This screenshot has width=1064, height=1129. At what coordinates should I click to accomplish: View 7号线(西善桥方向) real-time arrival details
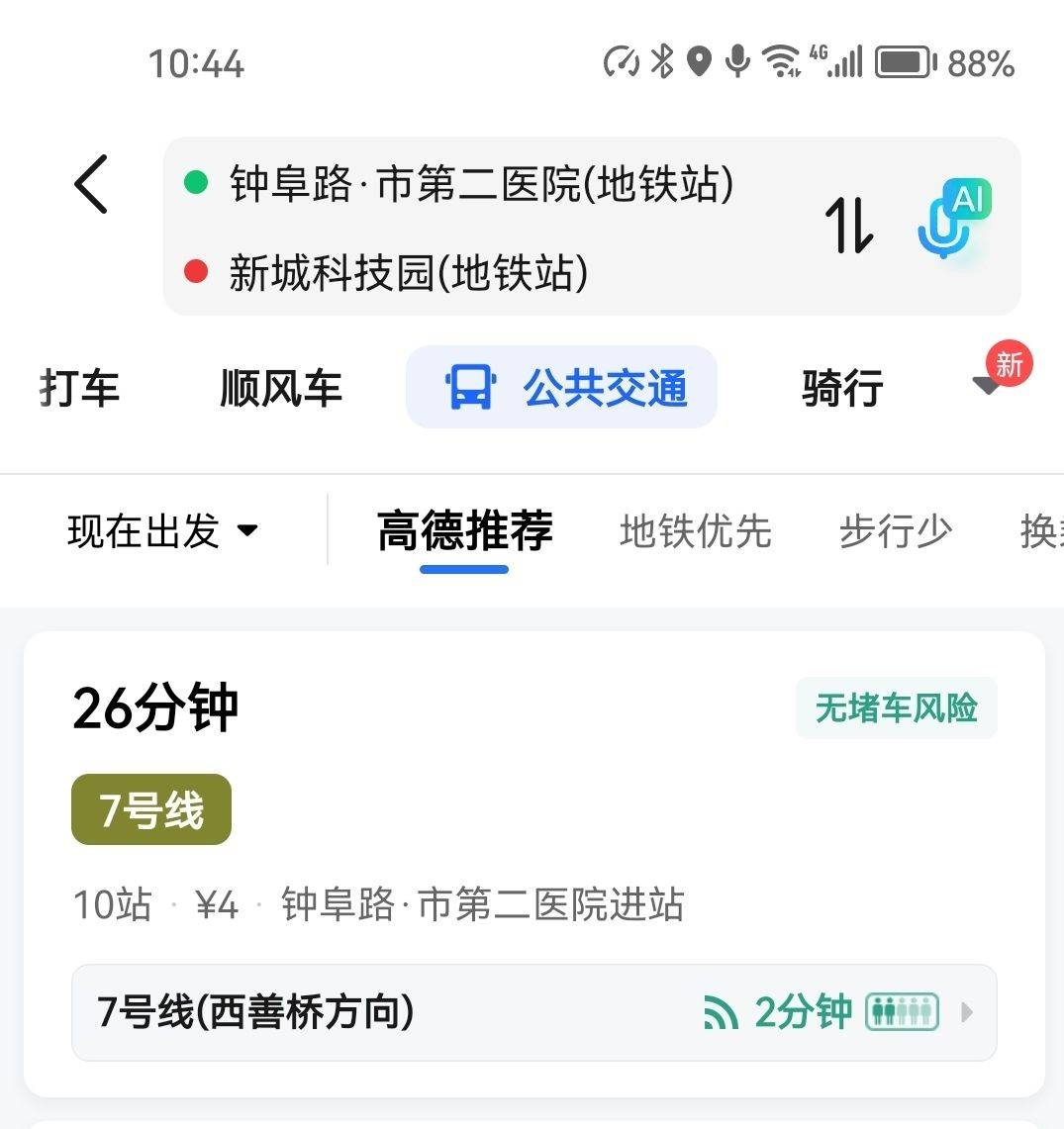(x=533, y=1012)
